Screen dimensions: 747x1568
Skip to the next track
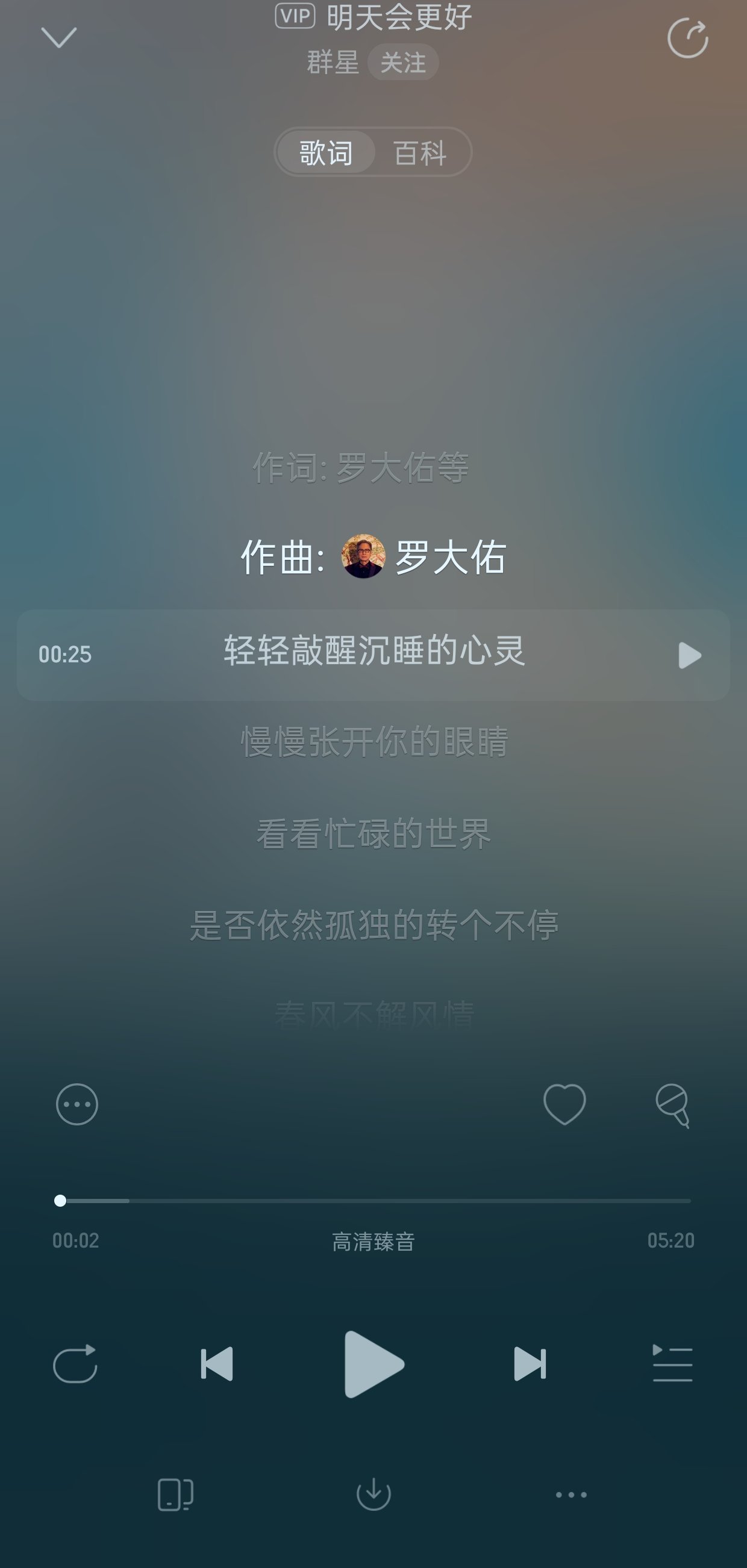(530, 1363)
